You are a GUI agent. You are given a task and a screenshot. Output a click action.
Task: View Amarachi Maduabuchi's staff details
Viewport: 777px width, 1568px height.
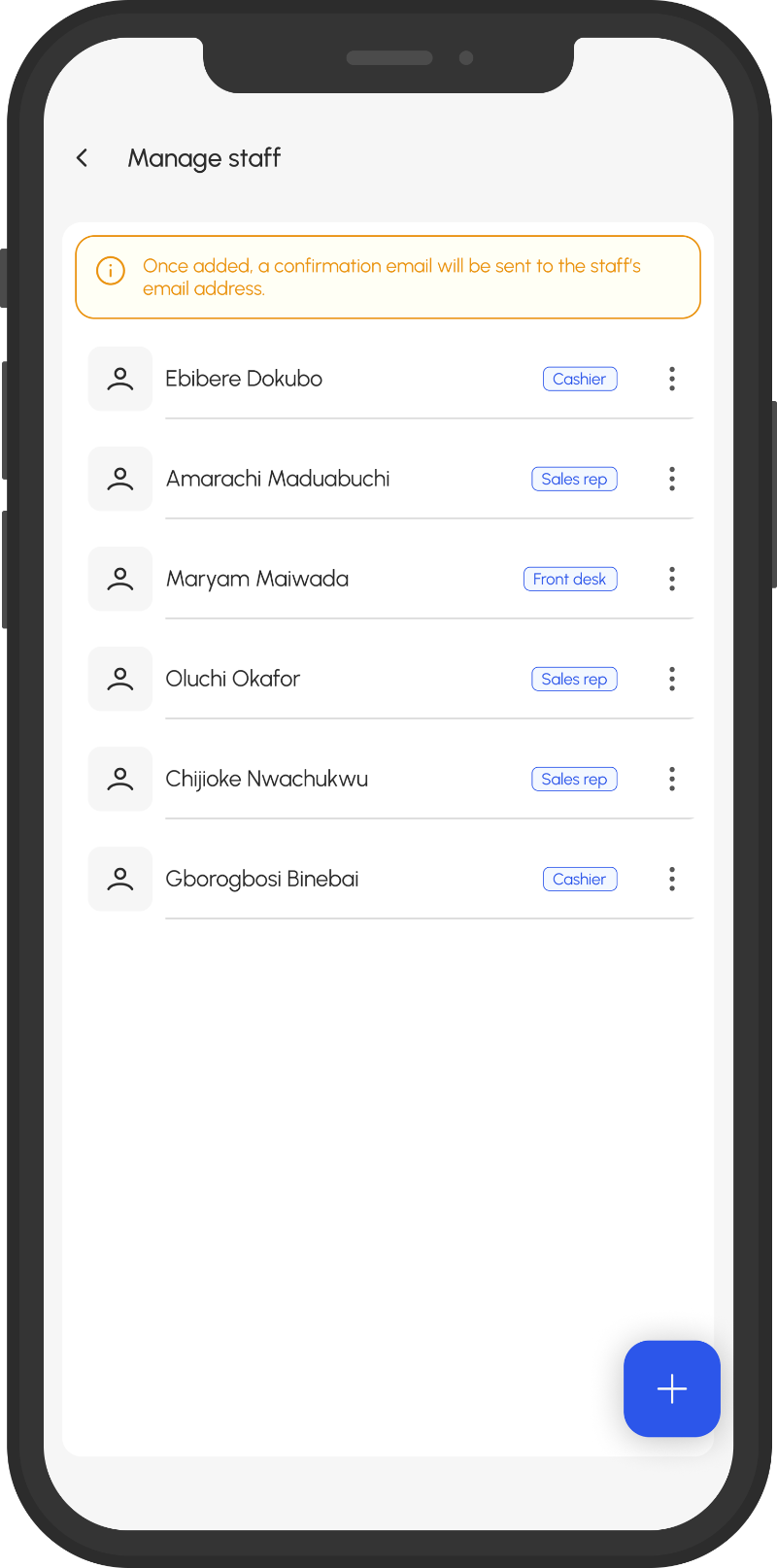point(278,479)
